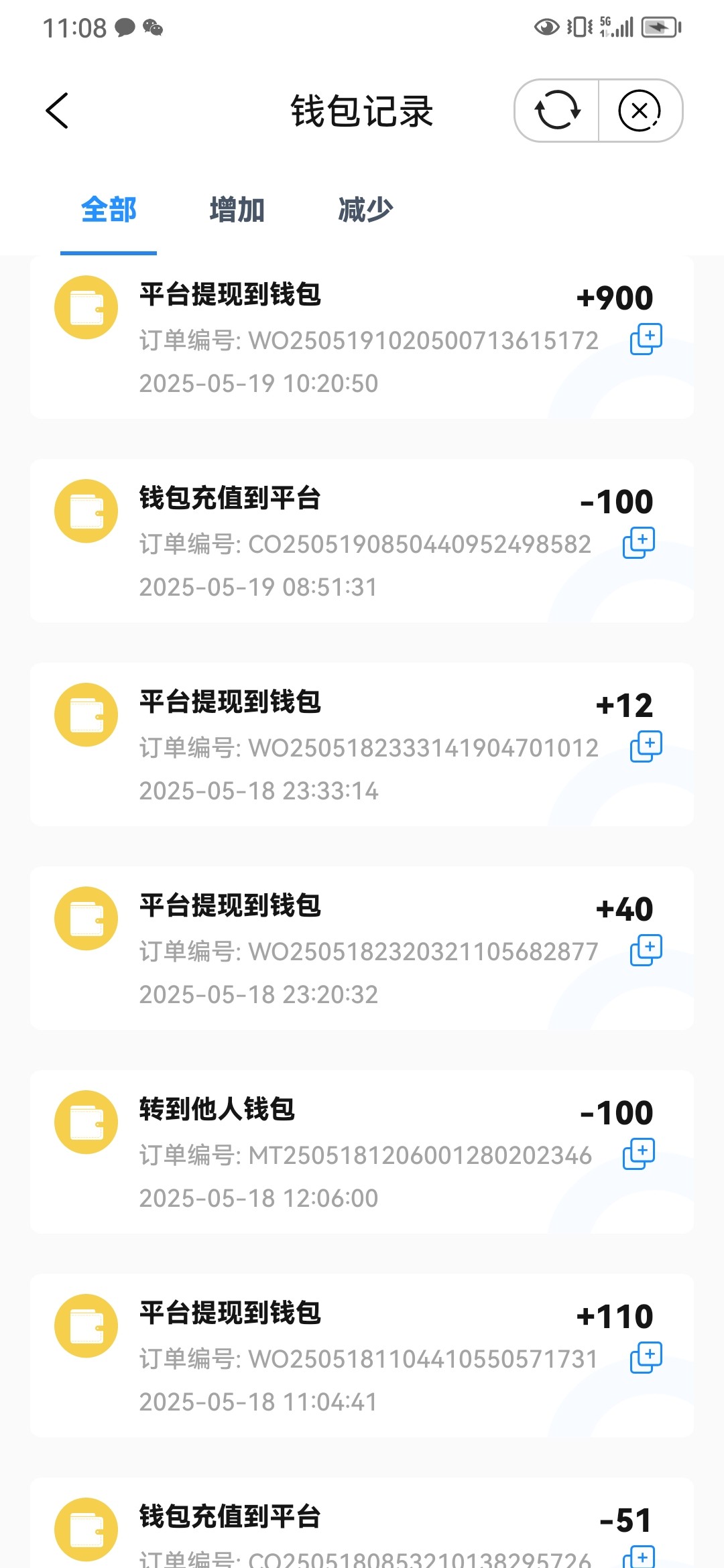Viewport: 724px width, 1568px height.
Task: Refresh the wallet record page
Action: pyautogui.click(x=557, y=111)
